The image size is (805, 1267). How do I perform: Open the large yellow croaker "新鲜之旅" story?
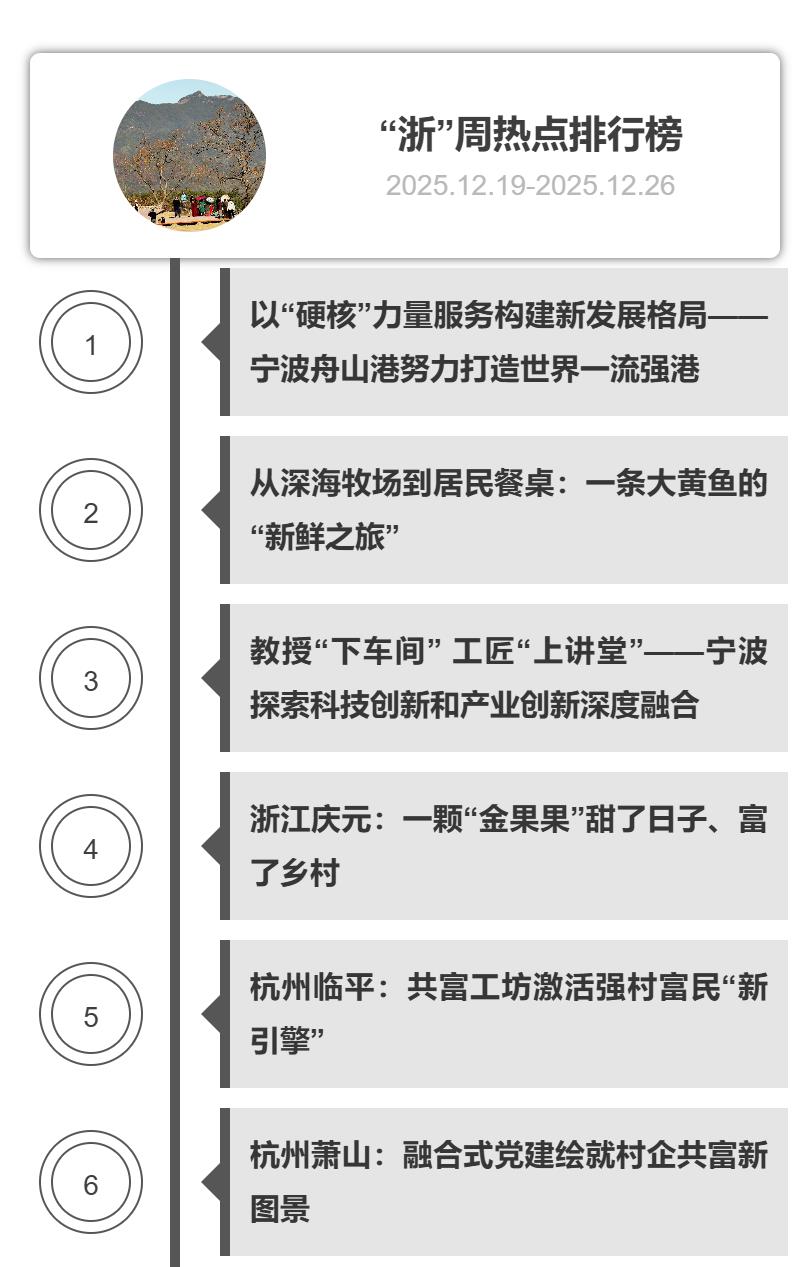[507, 510]
